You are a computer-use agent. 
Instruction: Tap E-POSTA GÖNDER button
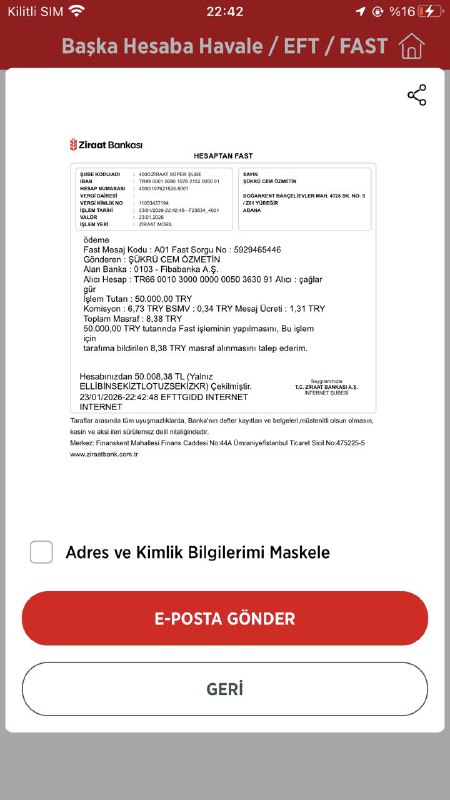(224, 618)
